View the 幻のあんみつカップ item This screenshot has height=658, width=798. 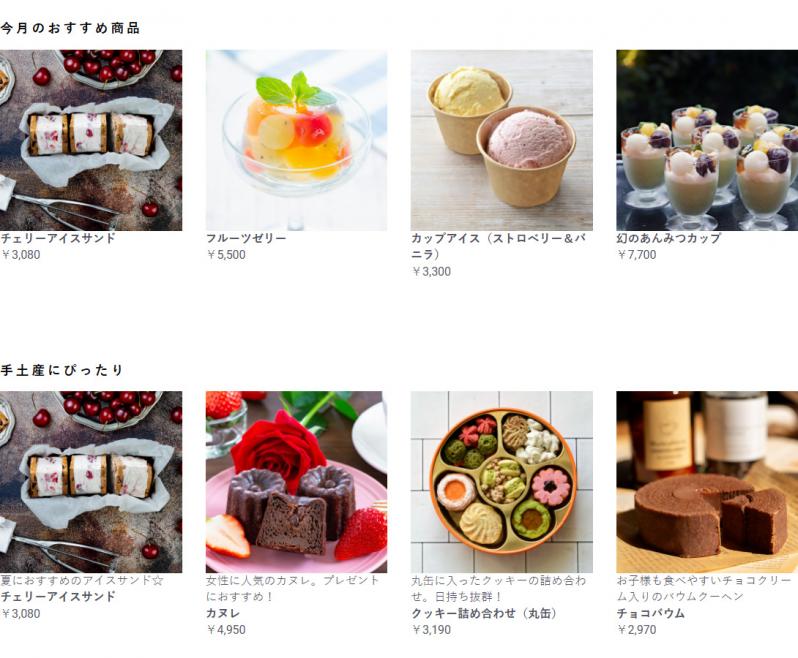(706, 140)
